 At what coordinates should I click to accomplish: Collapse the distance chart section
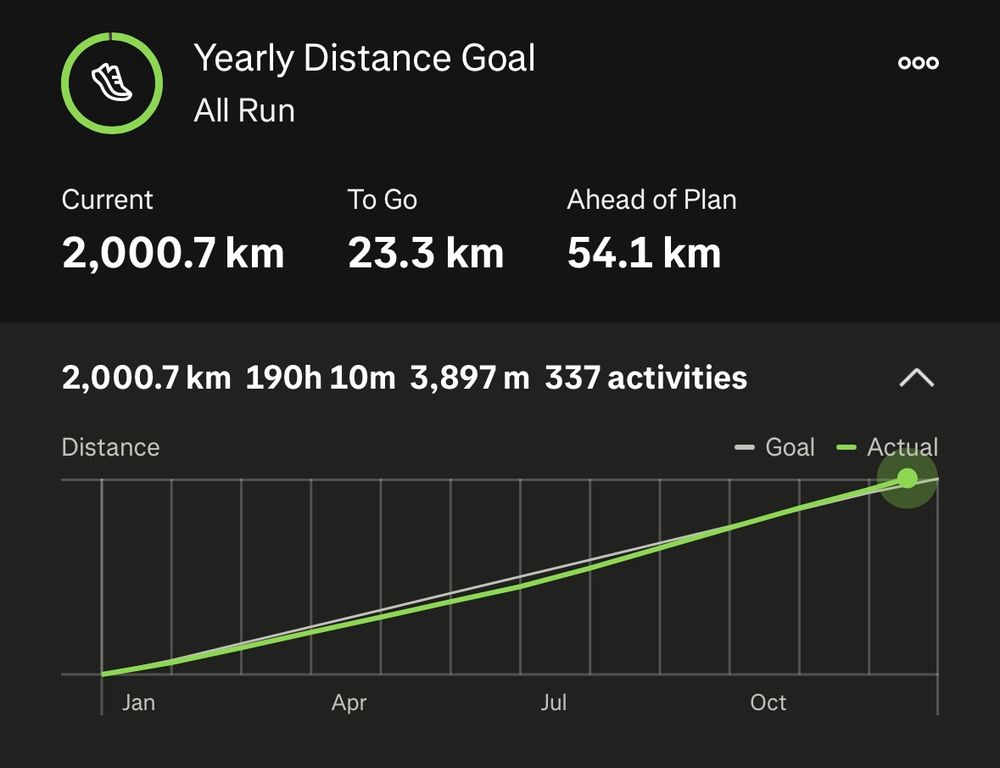(x=916, y=378)
